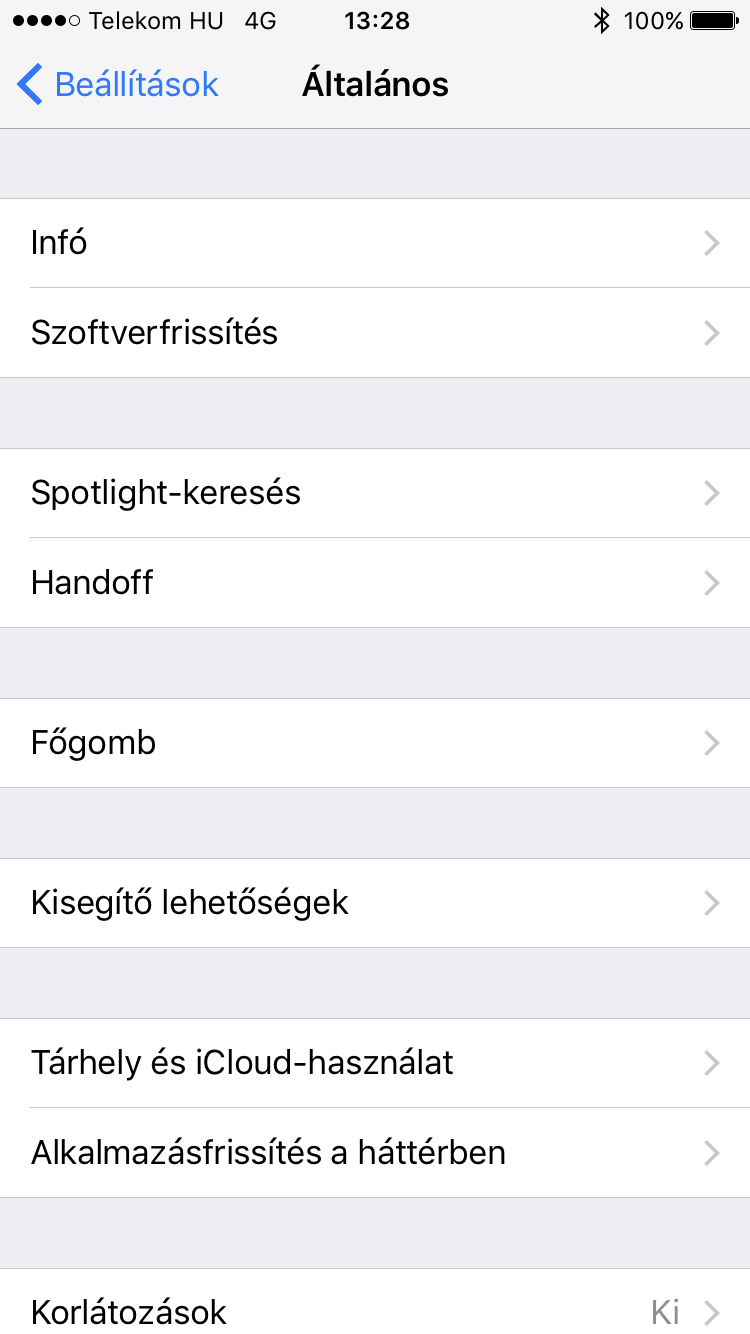Open Spotlight-keresés settings

click(375, 493)
